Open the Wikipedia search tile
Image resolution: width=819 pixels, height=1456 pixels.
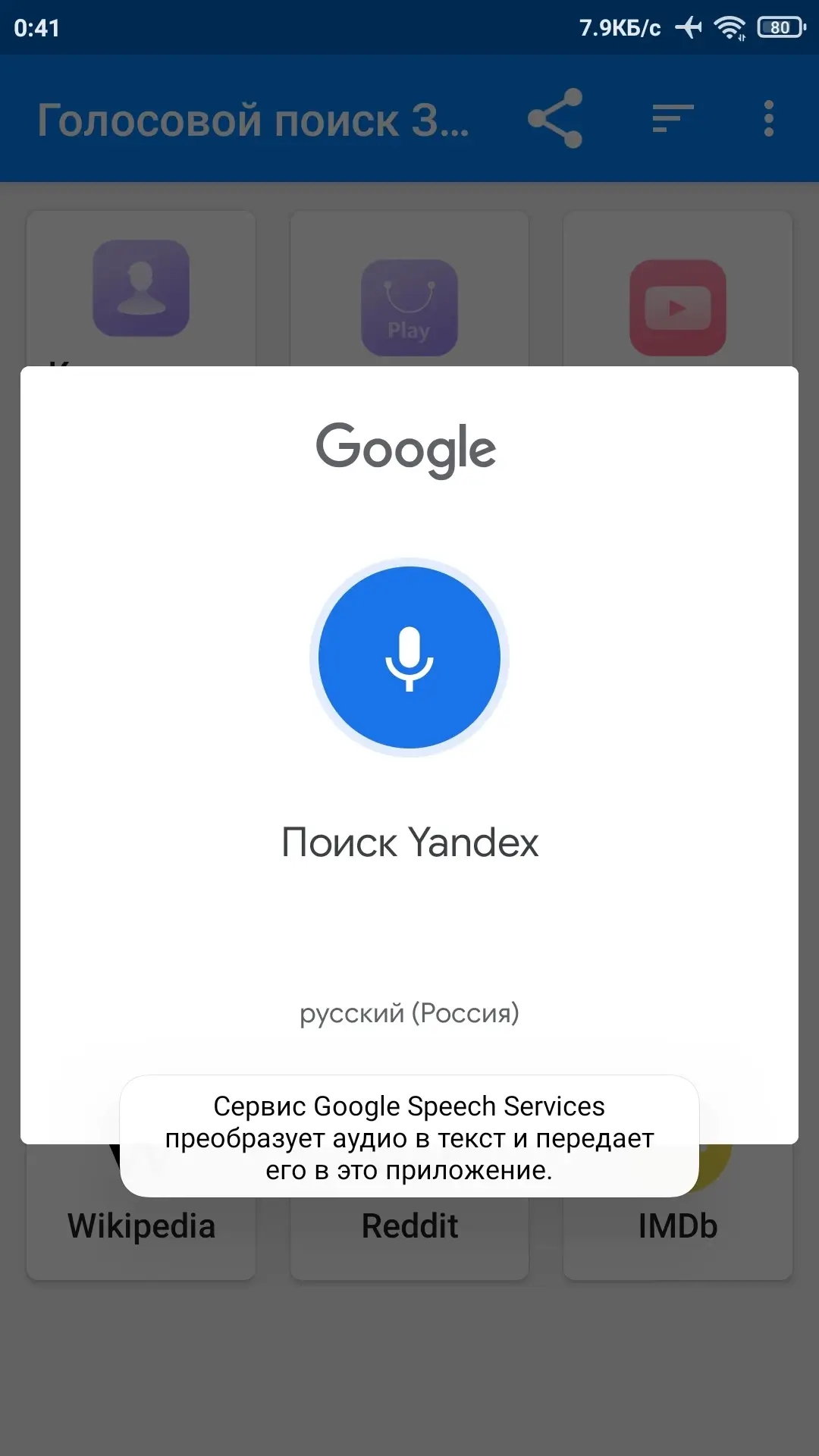point(141,1226)
